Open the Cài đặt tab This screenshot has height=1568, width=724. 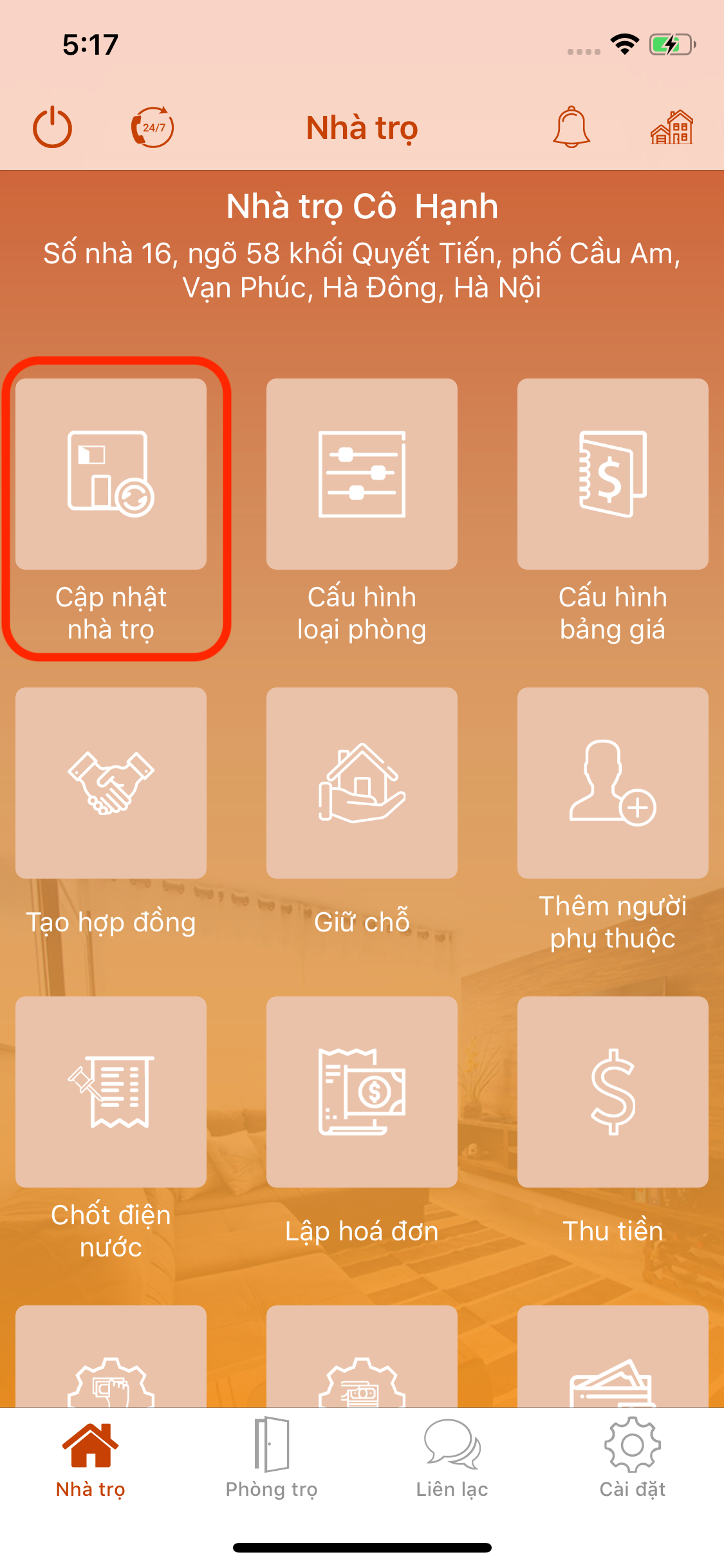pos(632,1459)
